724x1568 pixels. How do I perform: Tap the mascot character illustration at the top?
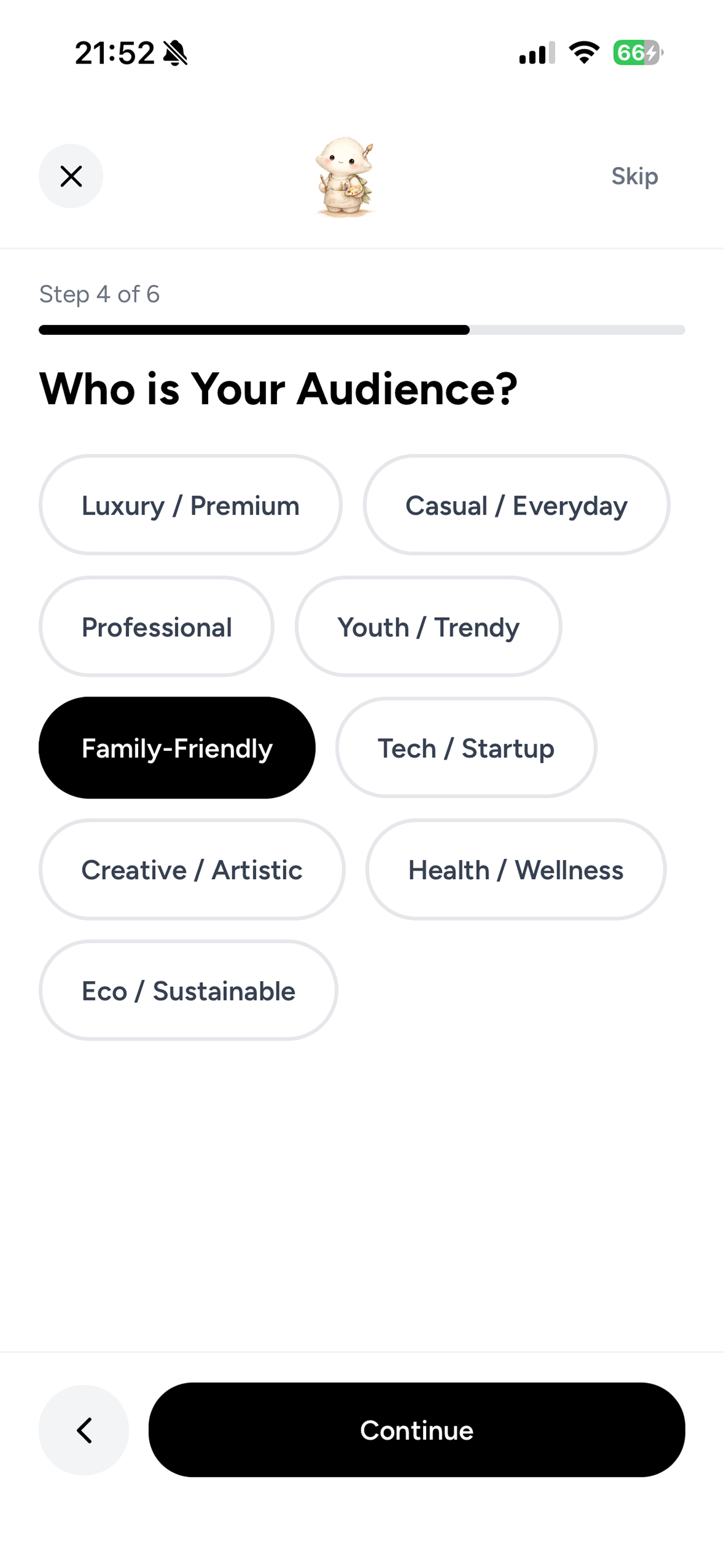(345, 178)
